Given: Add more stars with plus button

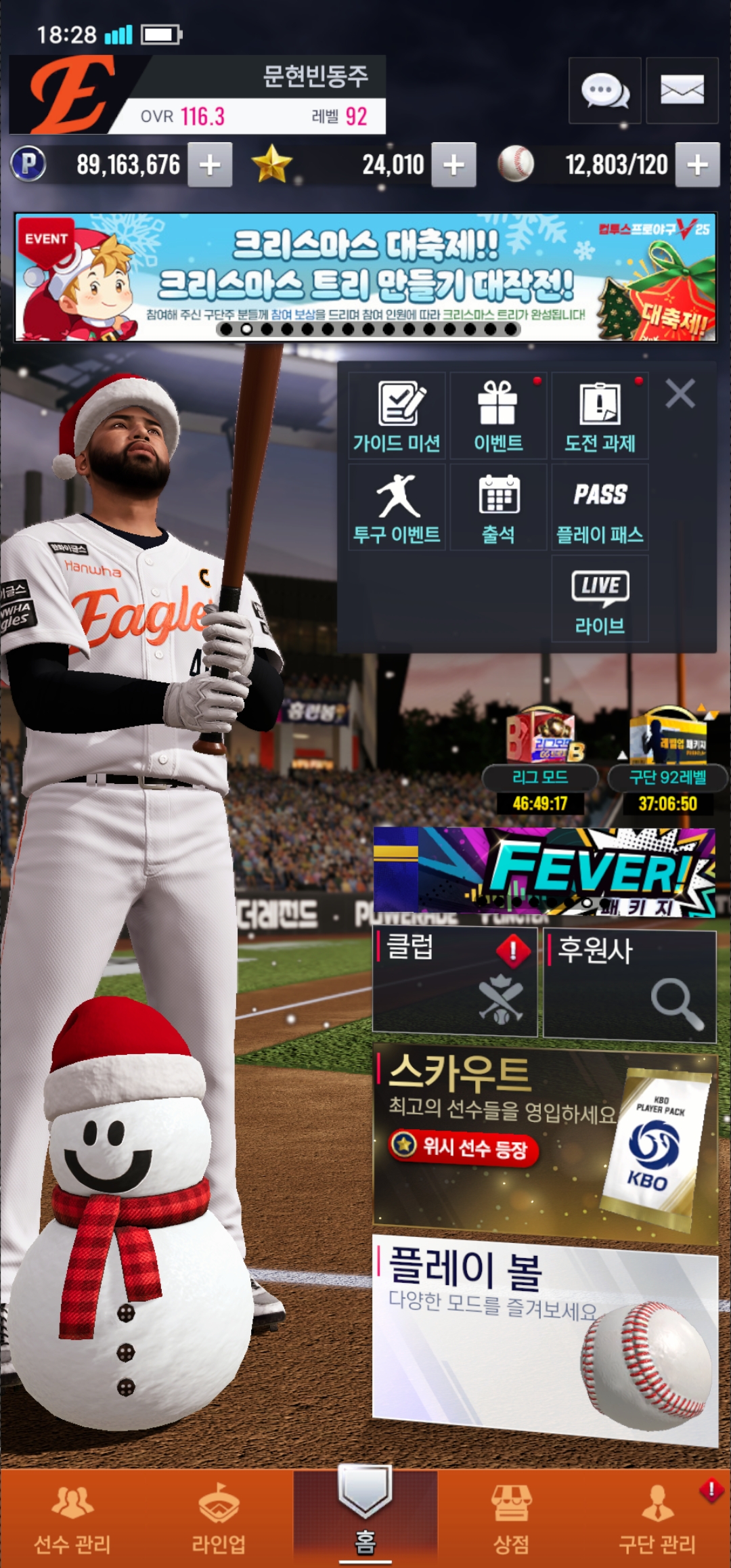Looking at the screenshot, I should pyautogui.click(x=453, y=165).
